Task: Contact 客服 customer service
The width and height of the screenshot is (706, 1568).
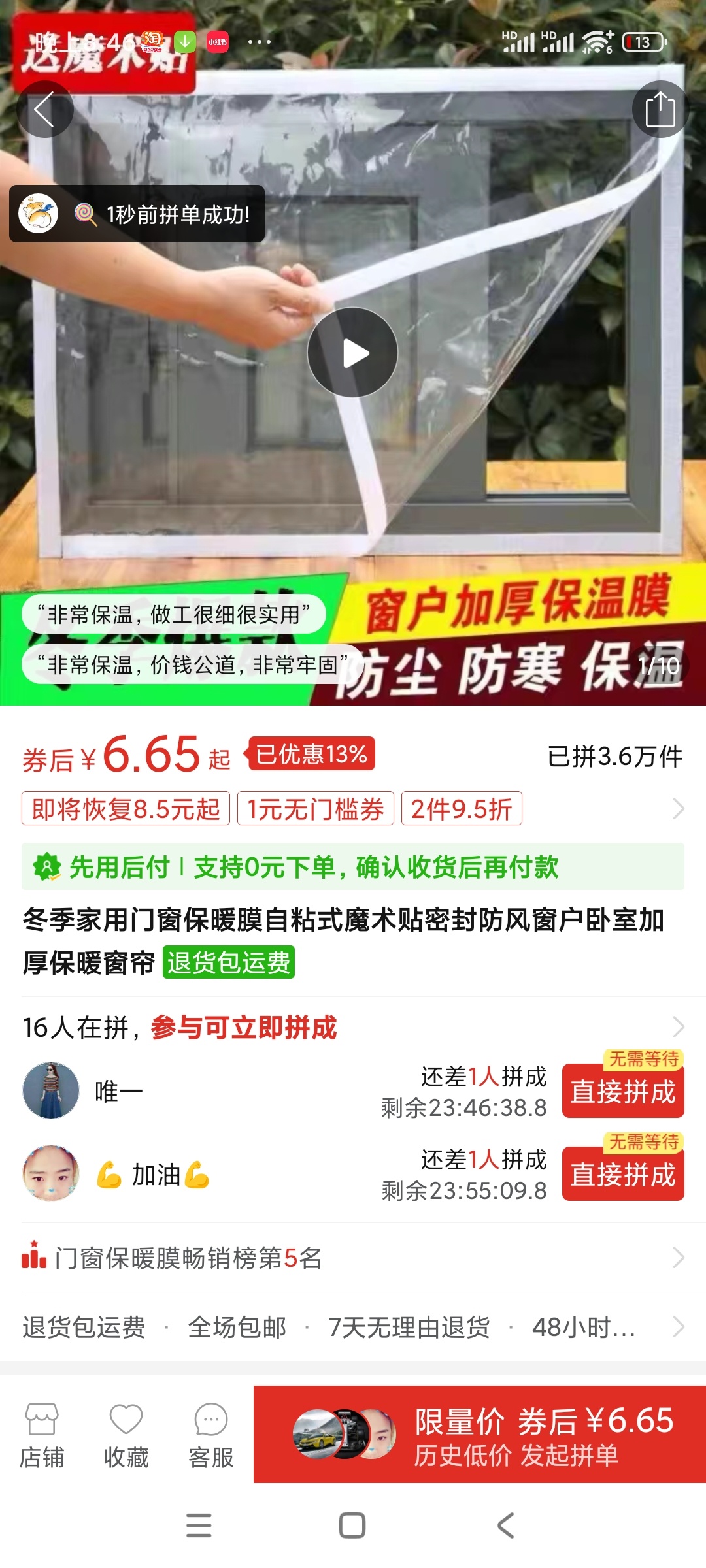Action: click(211, 1435)
